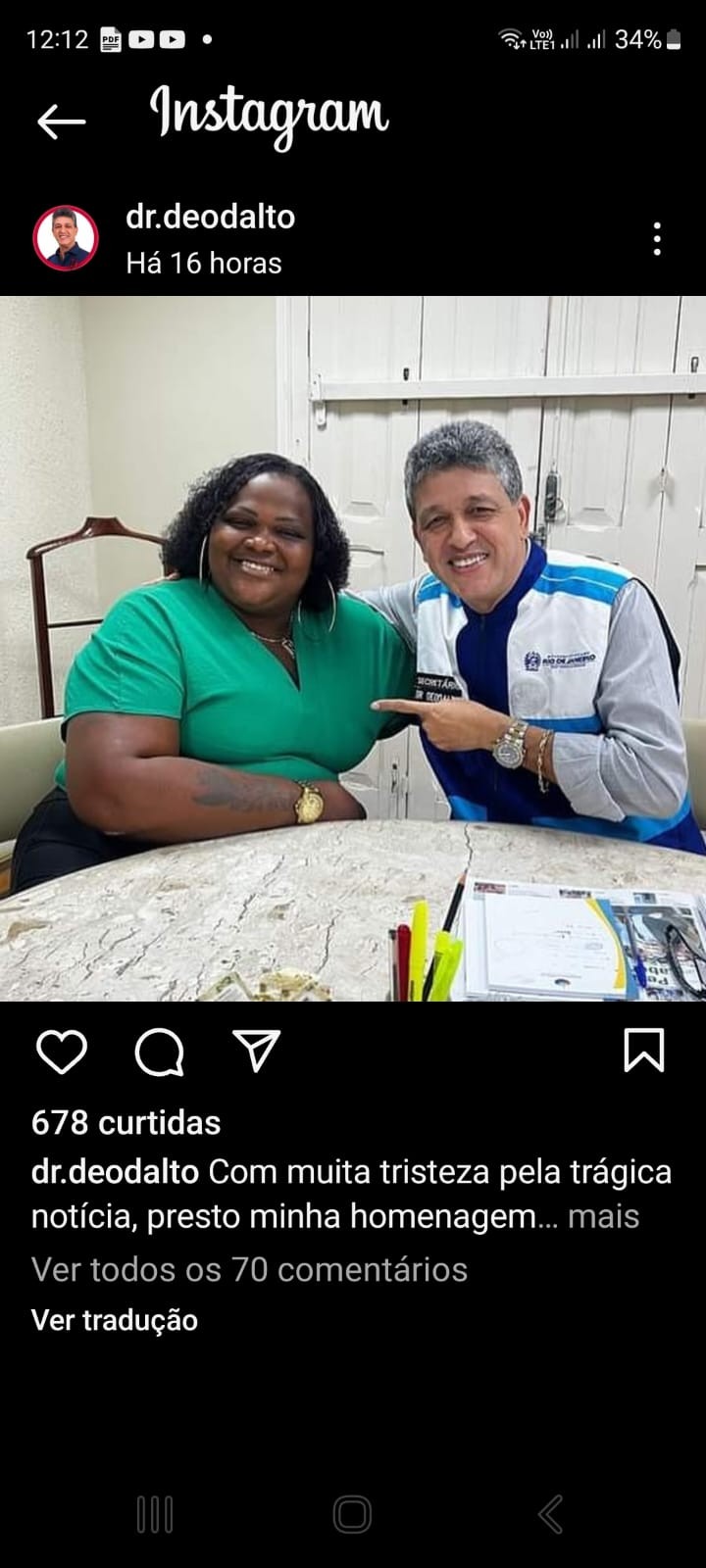Open the post photo
This screenshot has width=706, height=1568.
[353, 648]
